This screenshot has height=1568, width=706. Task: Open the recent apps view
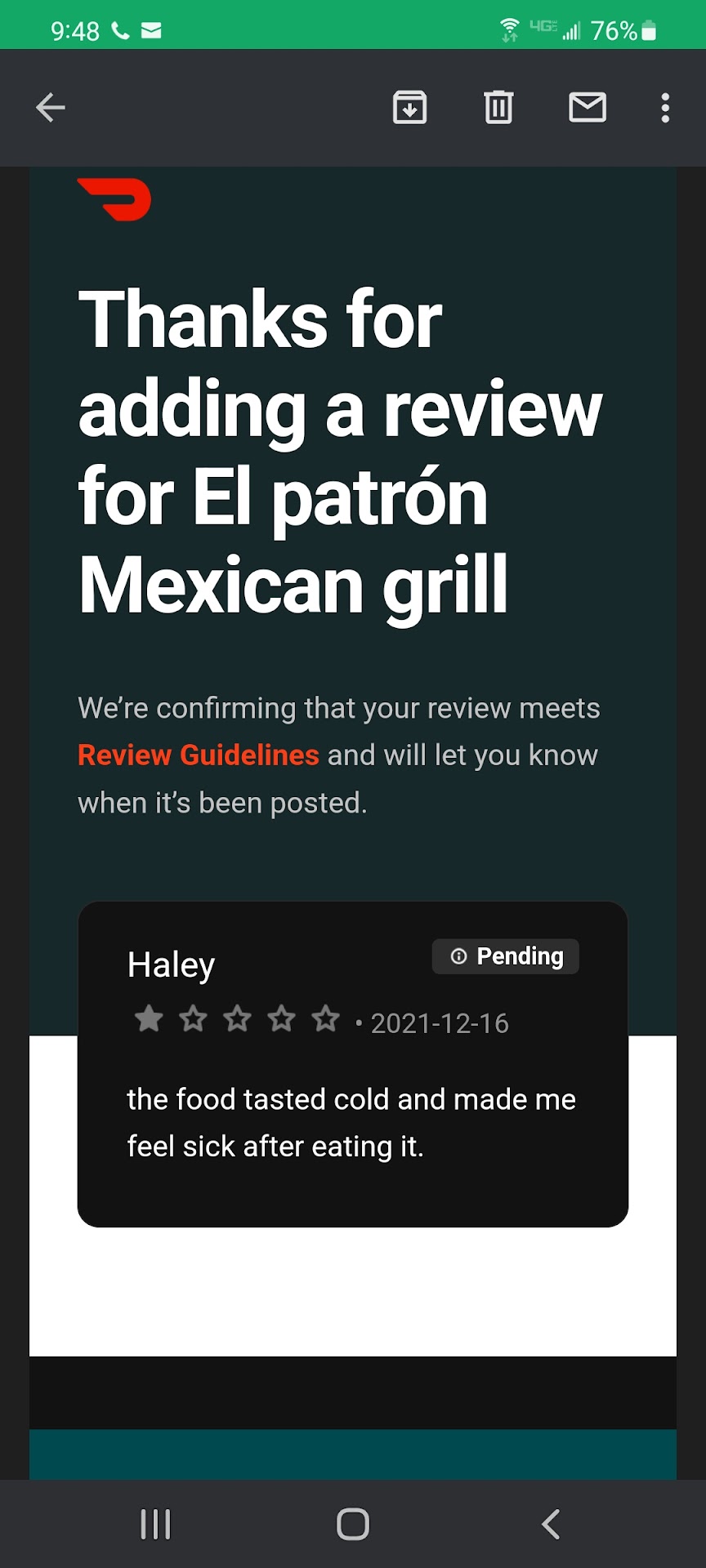pyautogui.click(x=155, y=1524)
